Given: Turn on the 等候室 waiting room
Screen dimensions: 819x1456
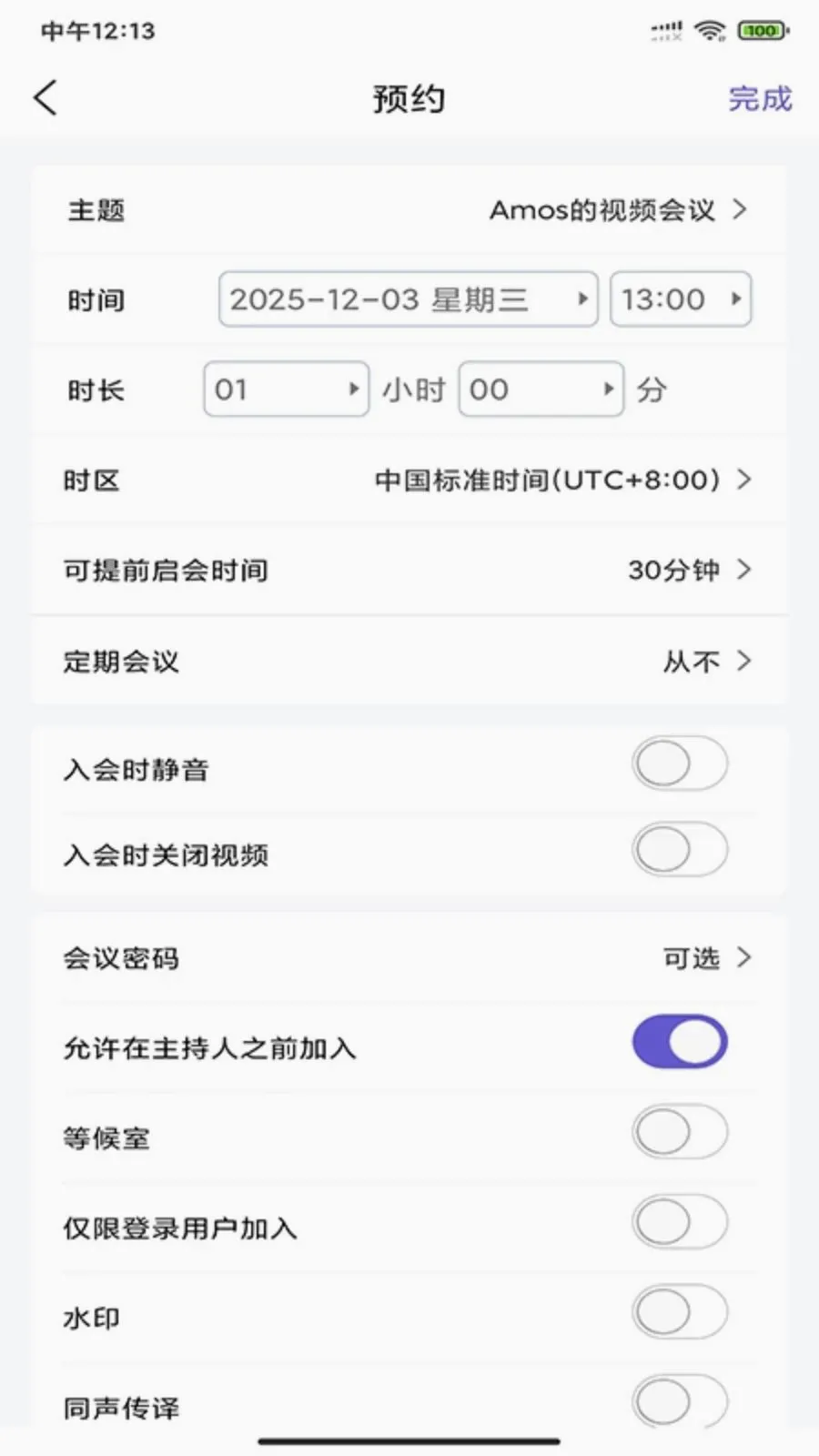Looking at the screenshot, I should [x=680, y=1132].
